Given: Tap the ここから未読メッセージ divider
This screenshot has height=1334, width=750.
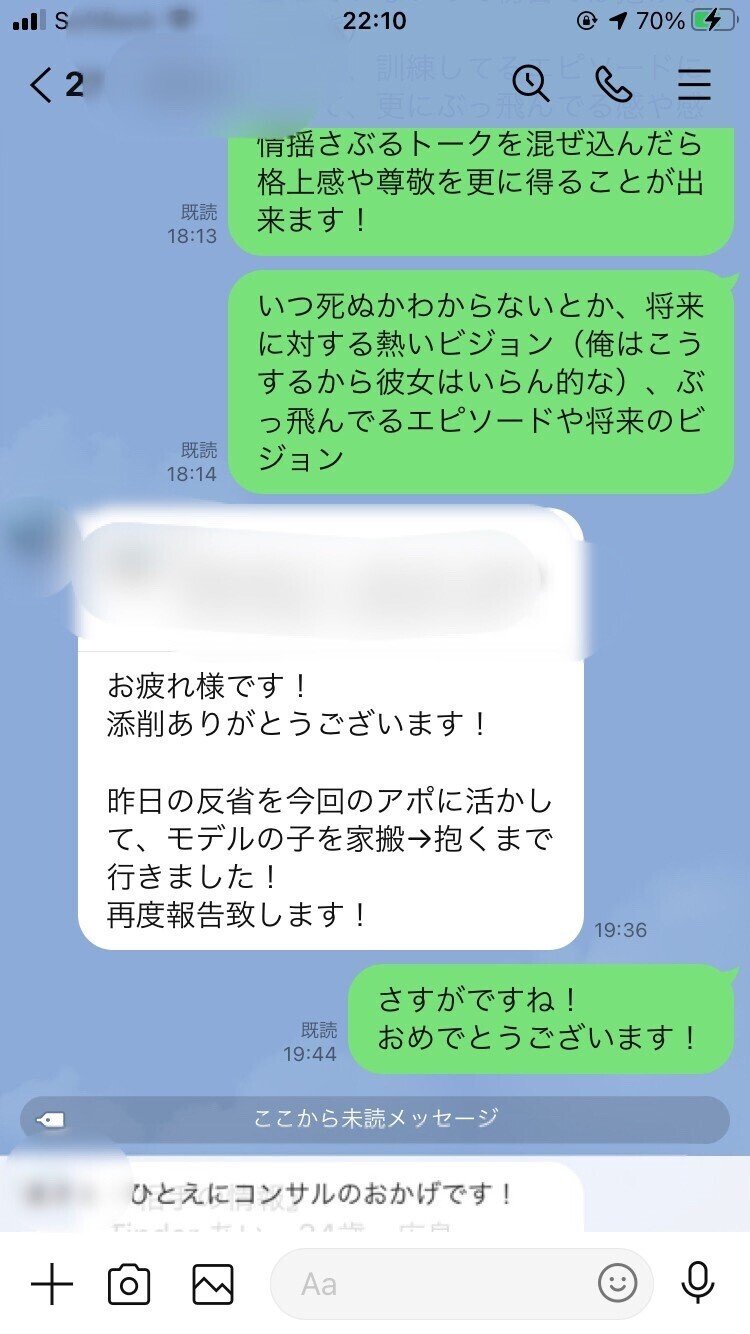Looking at the screenshot, I should click(x=375, y=1118).
